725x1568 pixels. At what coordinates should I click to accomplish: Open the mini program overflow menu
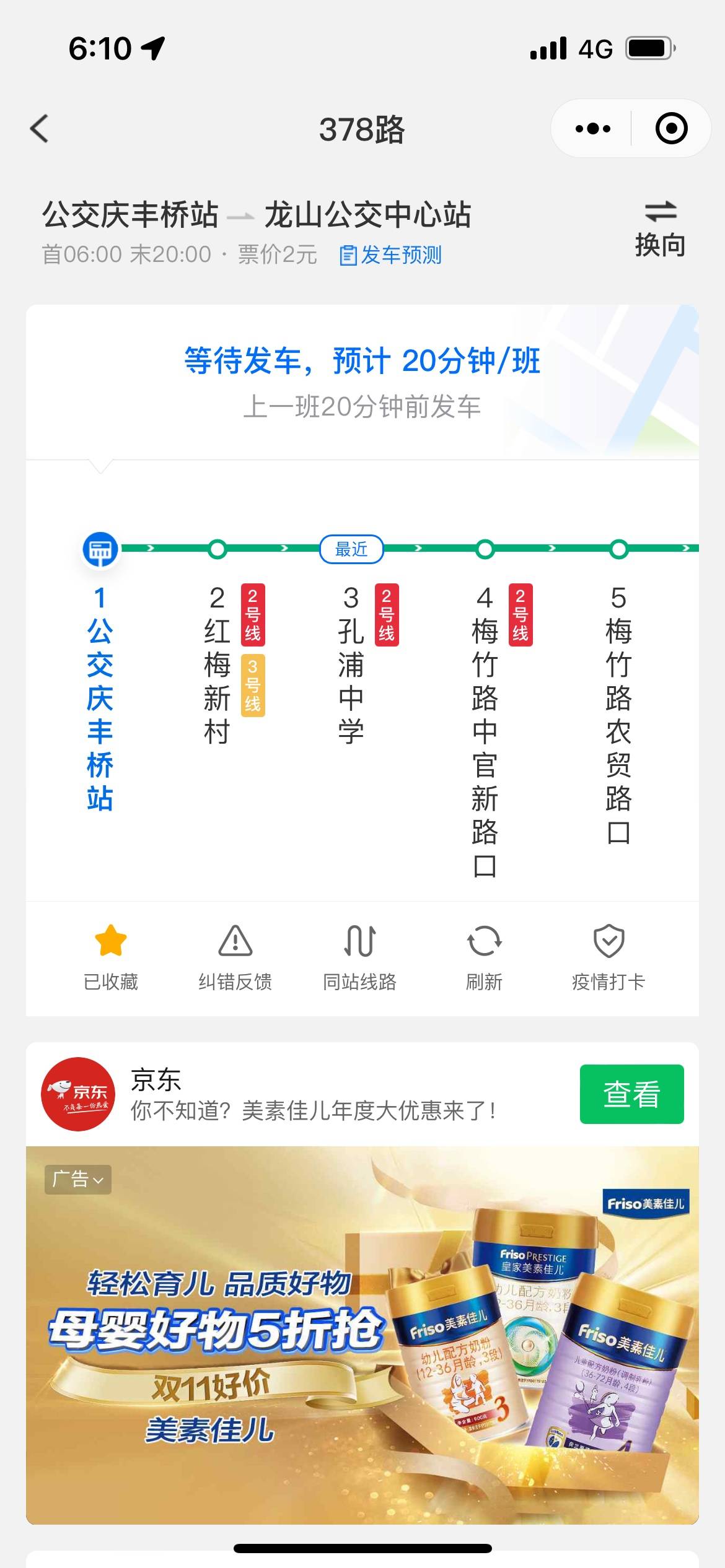pos(592,129)
